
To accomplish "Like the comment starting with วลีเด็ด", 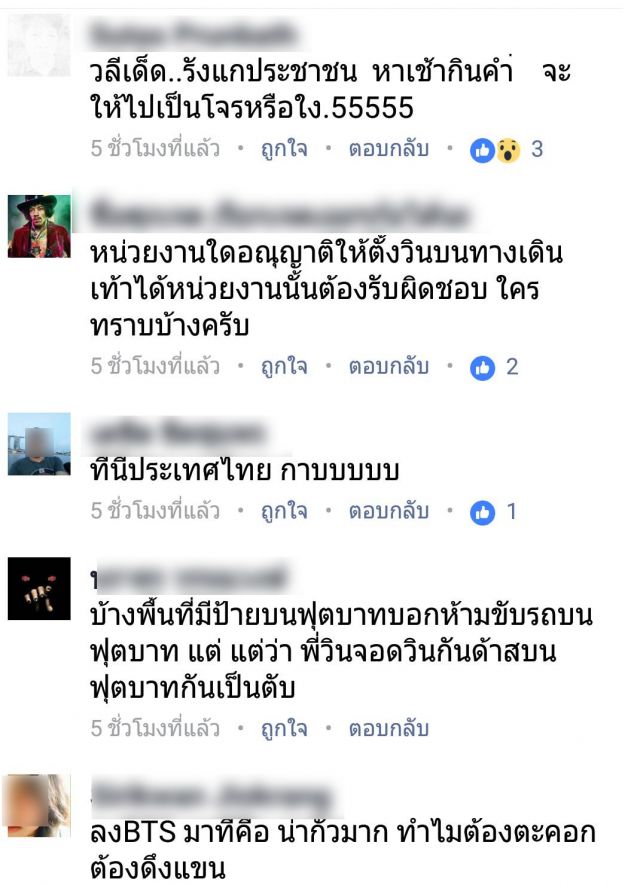I will 284,150.
